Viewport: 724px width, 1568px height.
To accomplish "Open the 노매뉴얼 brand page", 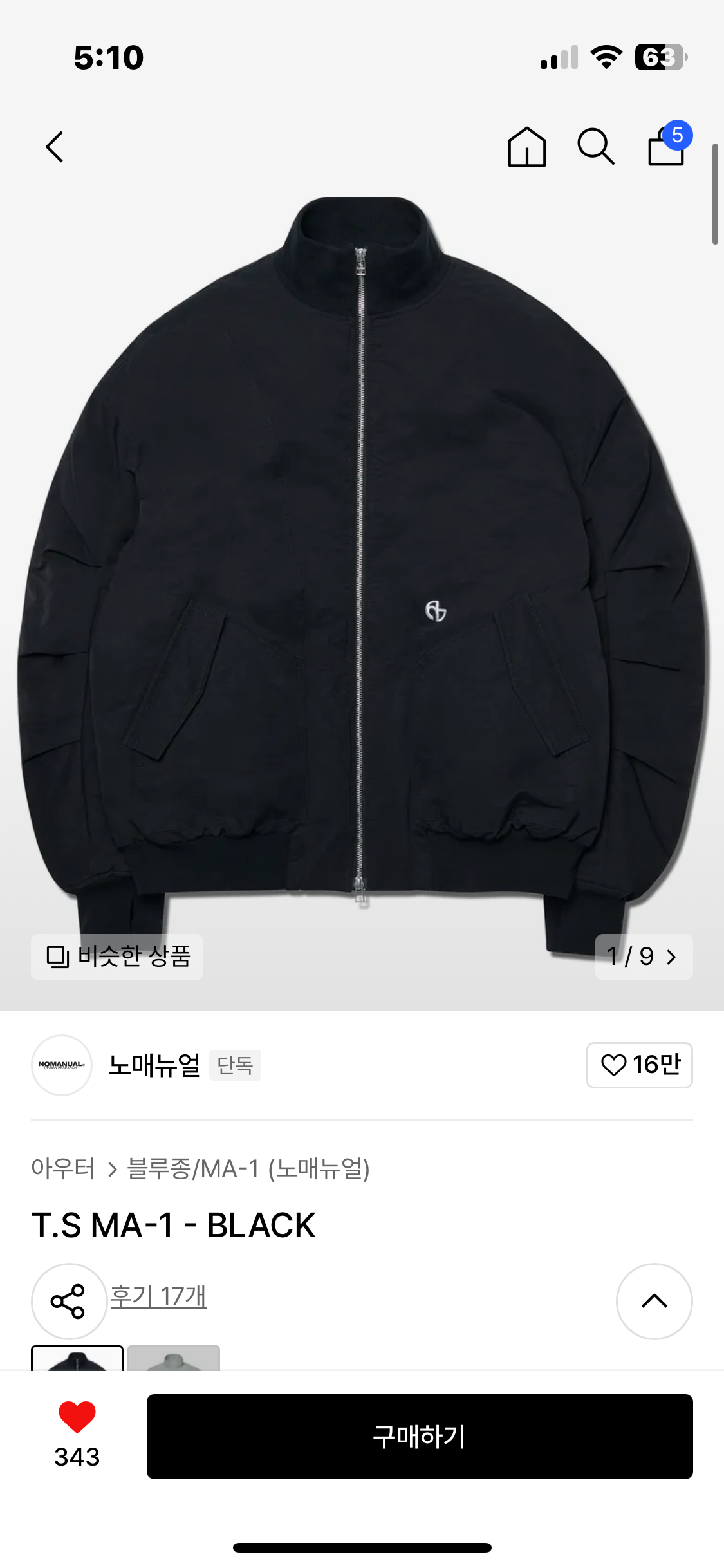I will coord(153,1065).
